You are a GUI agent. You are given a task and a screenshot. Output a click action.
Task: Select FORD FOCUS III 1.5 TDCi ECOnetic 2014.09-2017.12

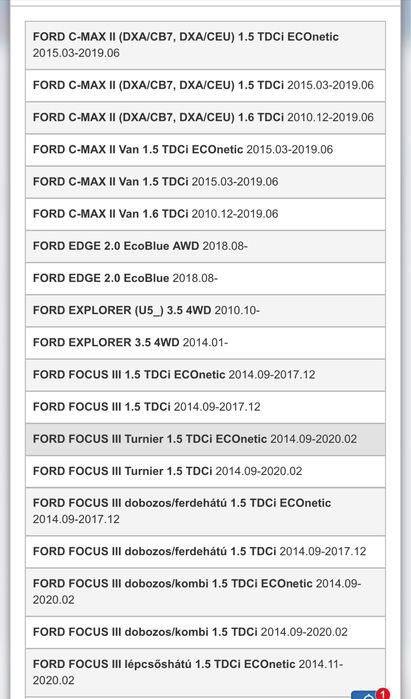point(206,375)
